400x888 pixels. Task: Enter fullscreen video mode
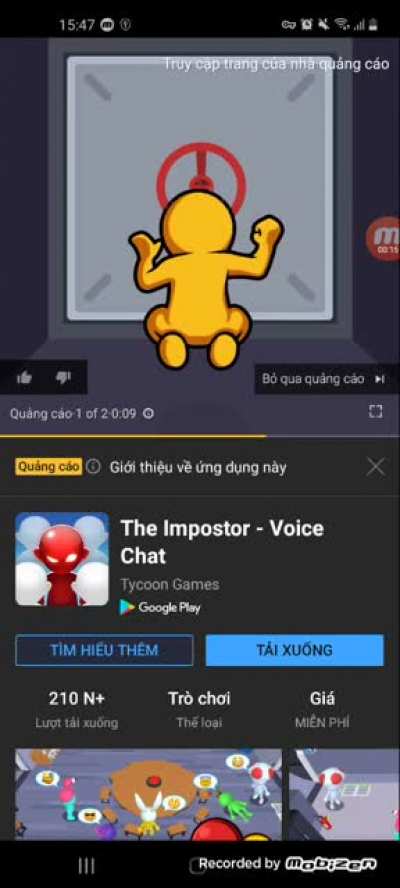pos(376,412)
